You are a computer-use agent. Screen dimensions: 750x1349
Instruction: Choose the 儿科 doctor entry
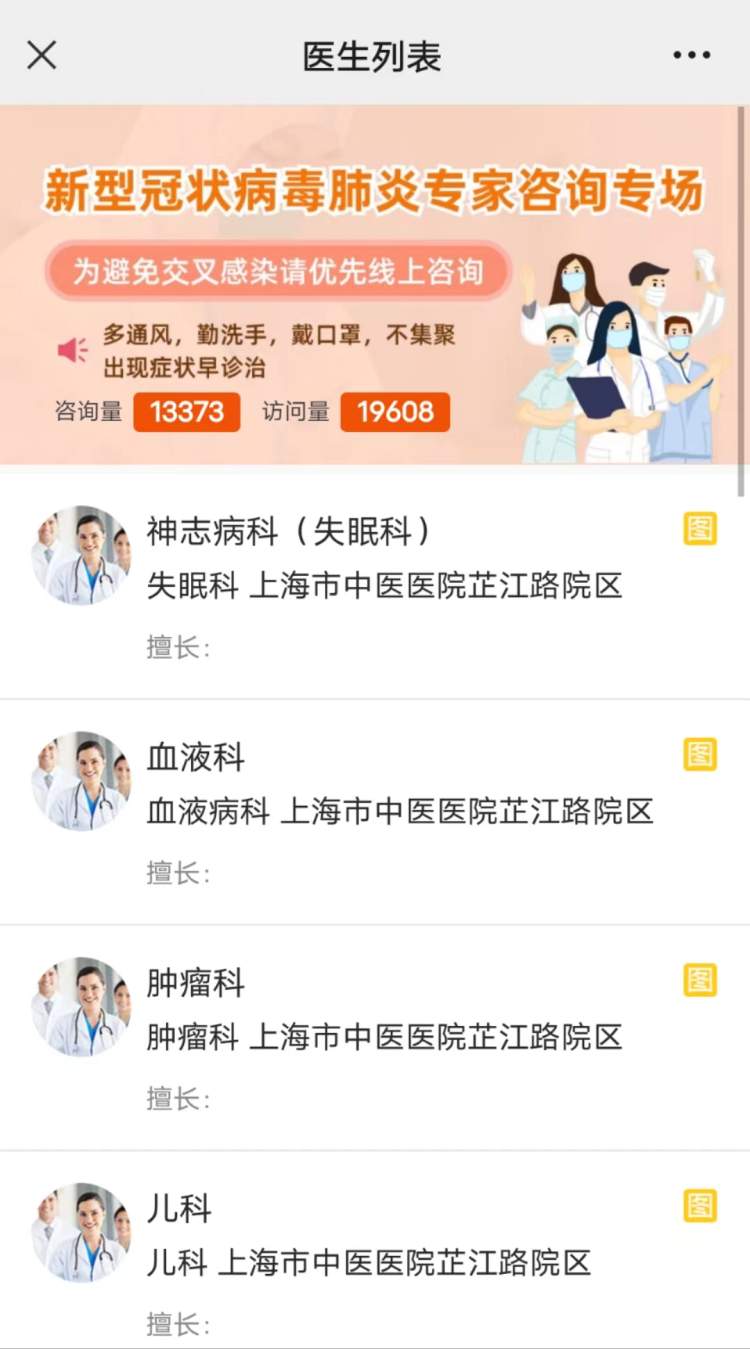(384, 1262)
